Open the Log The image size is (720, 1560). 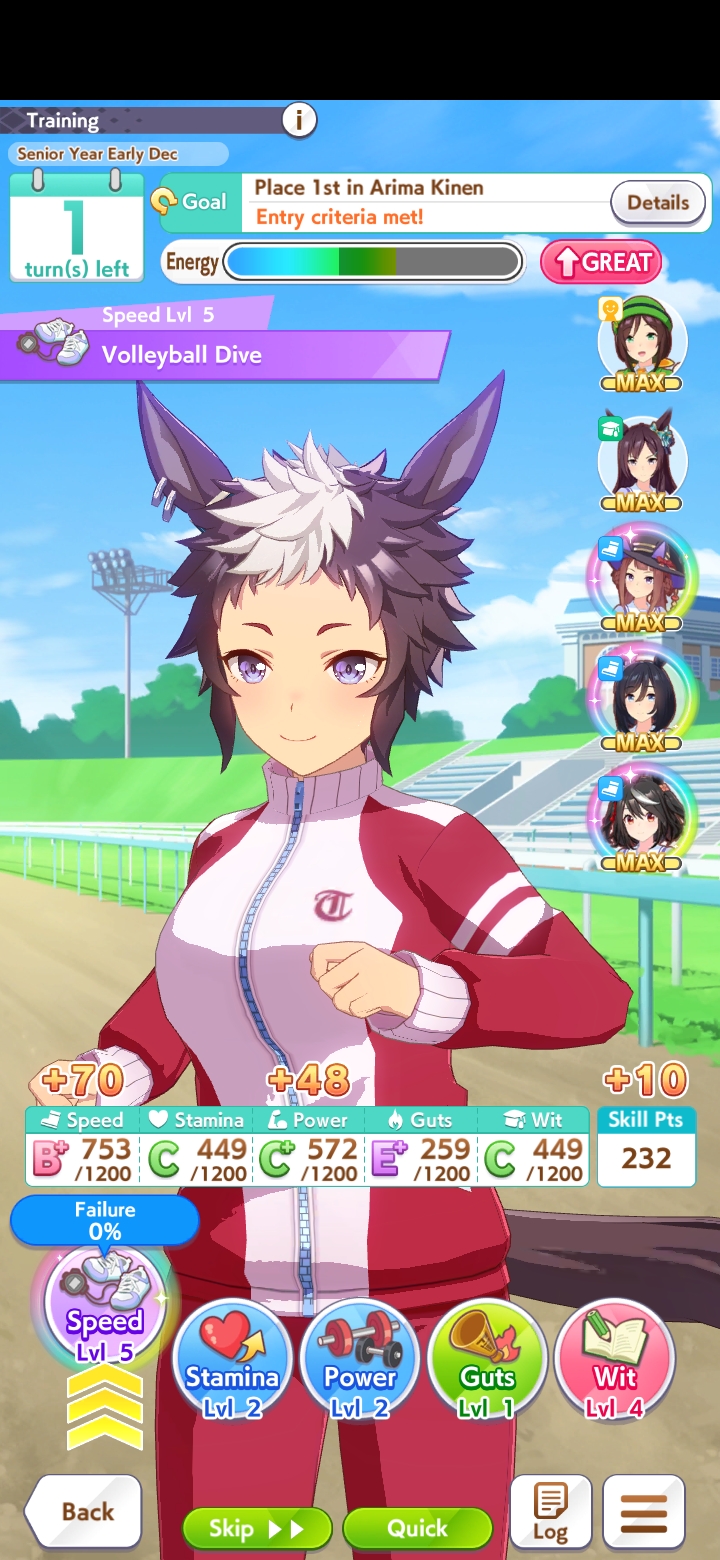pos(550,1511)
